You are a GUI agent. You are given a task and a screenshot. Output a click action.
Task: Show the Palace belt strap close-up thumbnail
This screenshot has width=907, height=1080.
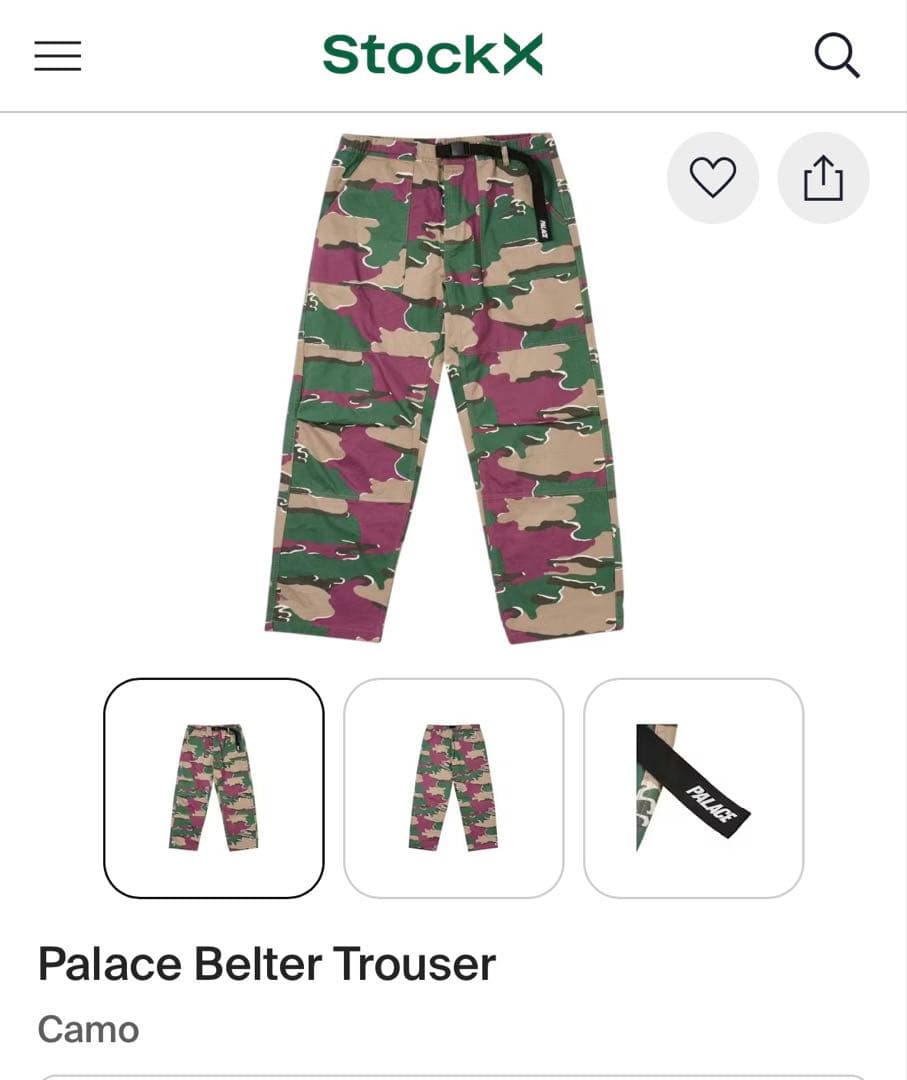point(693,787)
